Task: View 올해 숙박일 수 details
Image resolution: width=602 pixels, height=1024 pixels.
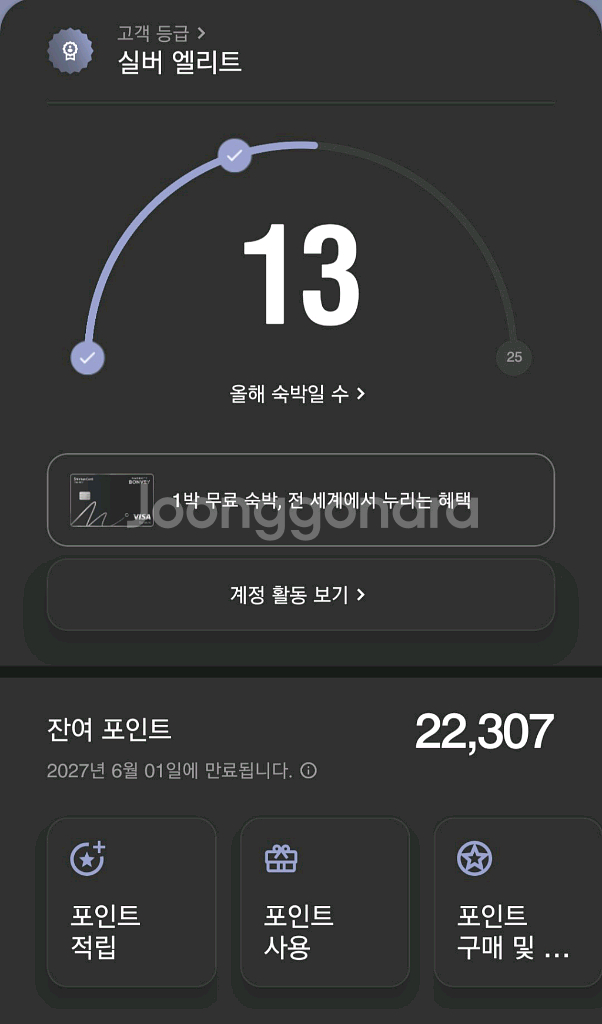Action: tap(297, 394)
